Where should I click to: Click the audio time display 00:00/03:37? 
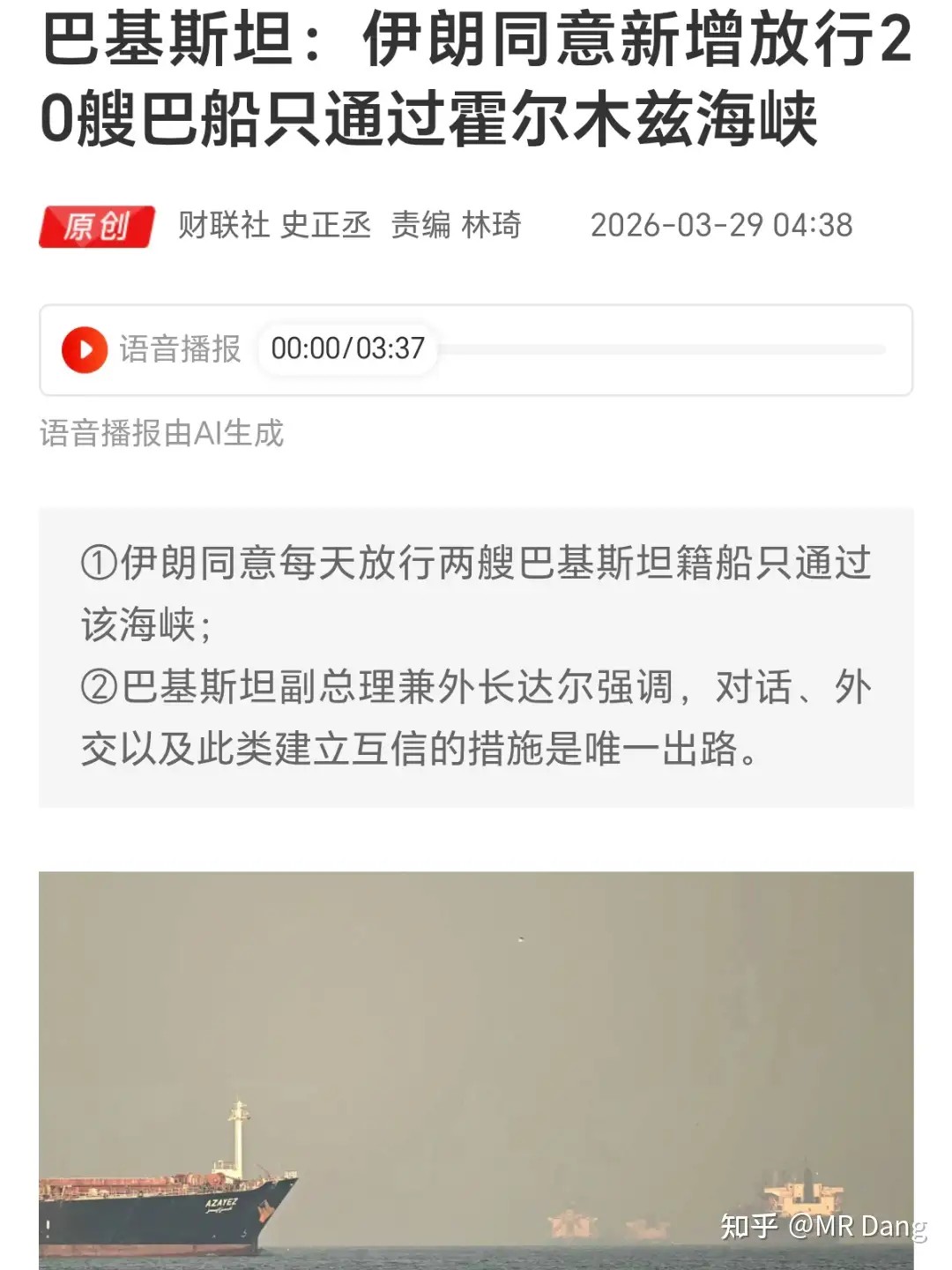[x=346, y=349]
